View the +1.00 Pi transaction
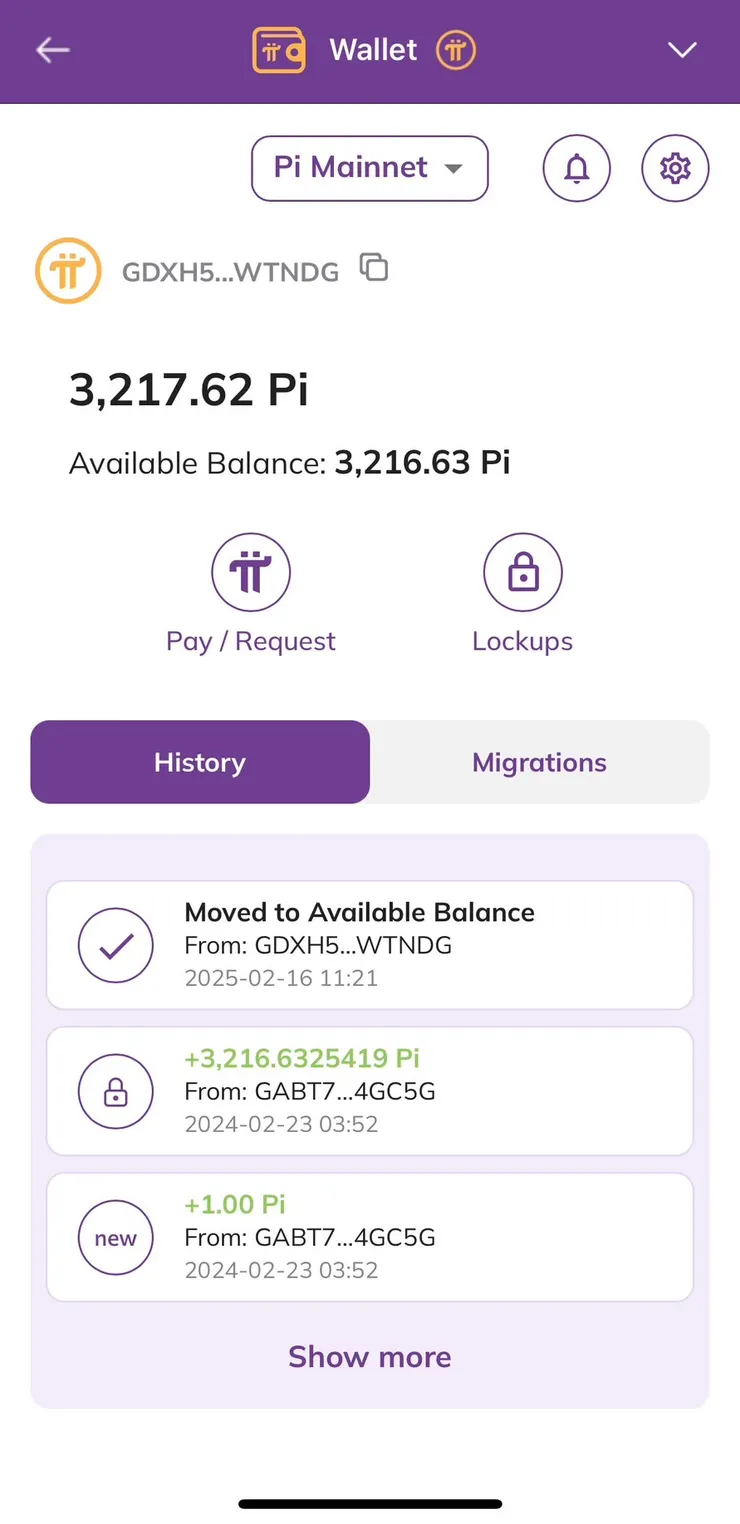 point(370,1237)
